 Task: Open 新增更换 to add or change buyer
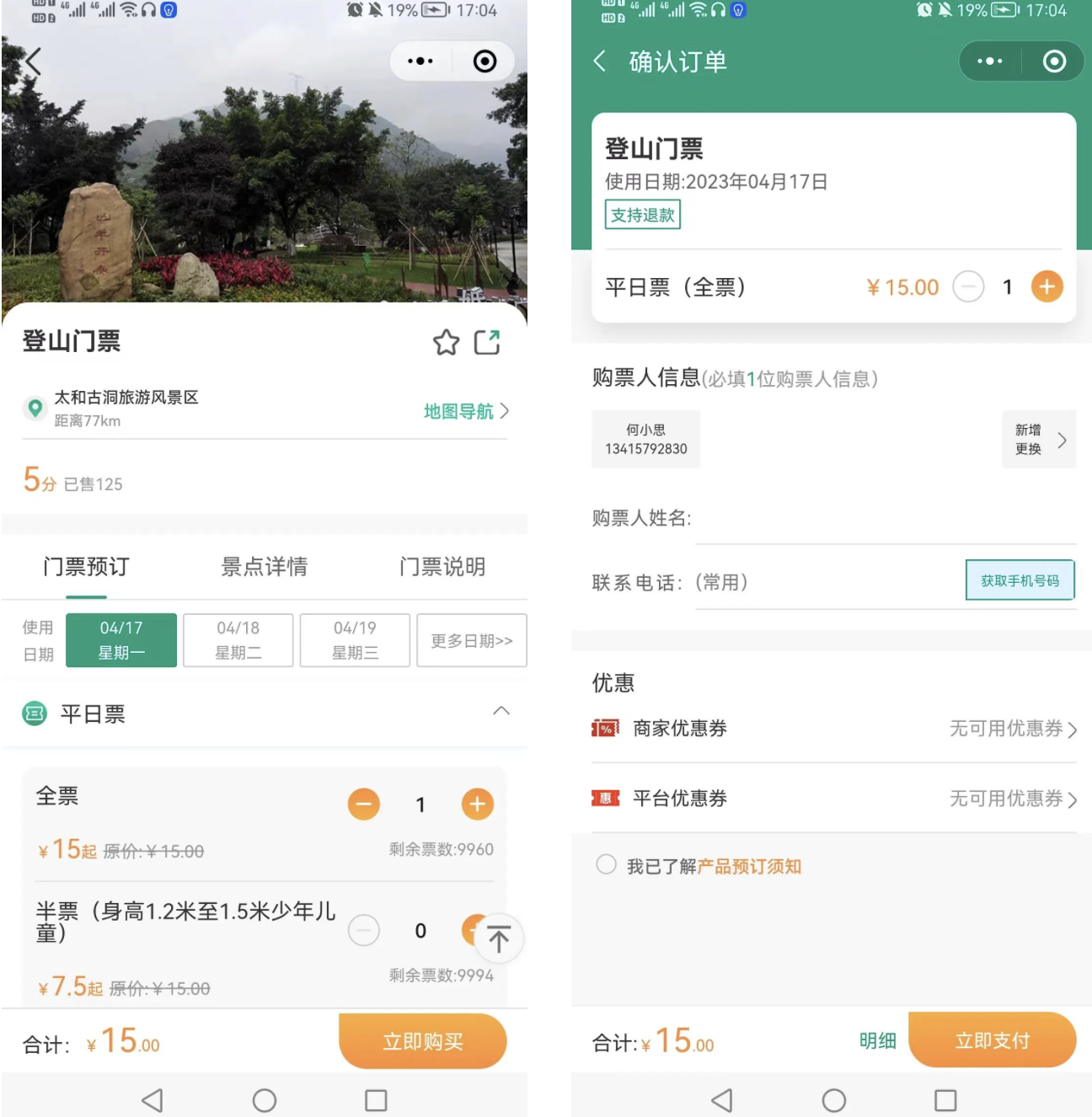click(x=1038, y=439)
